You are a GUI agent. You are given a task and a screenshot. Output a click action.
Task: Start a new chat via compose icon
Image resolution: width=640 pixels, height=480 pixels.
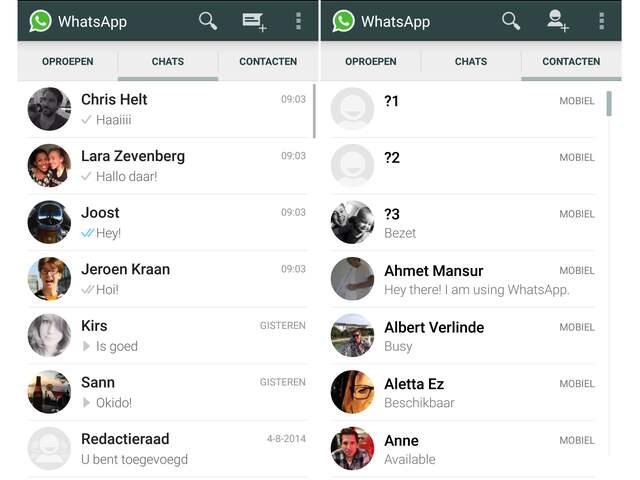click(254, 21)
